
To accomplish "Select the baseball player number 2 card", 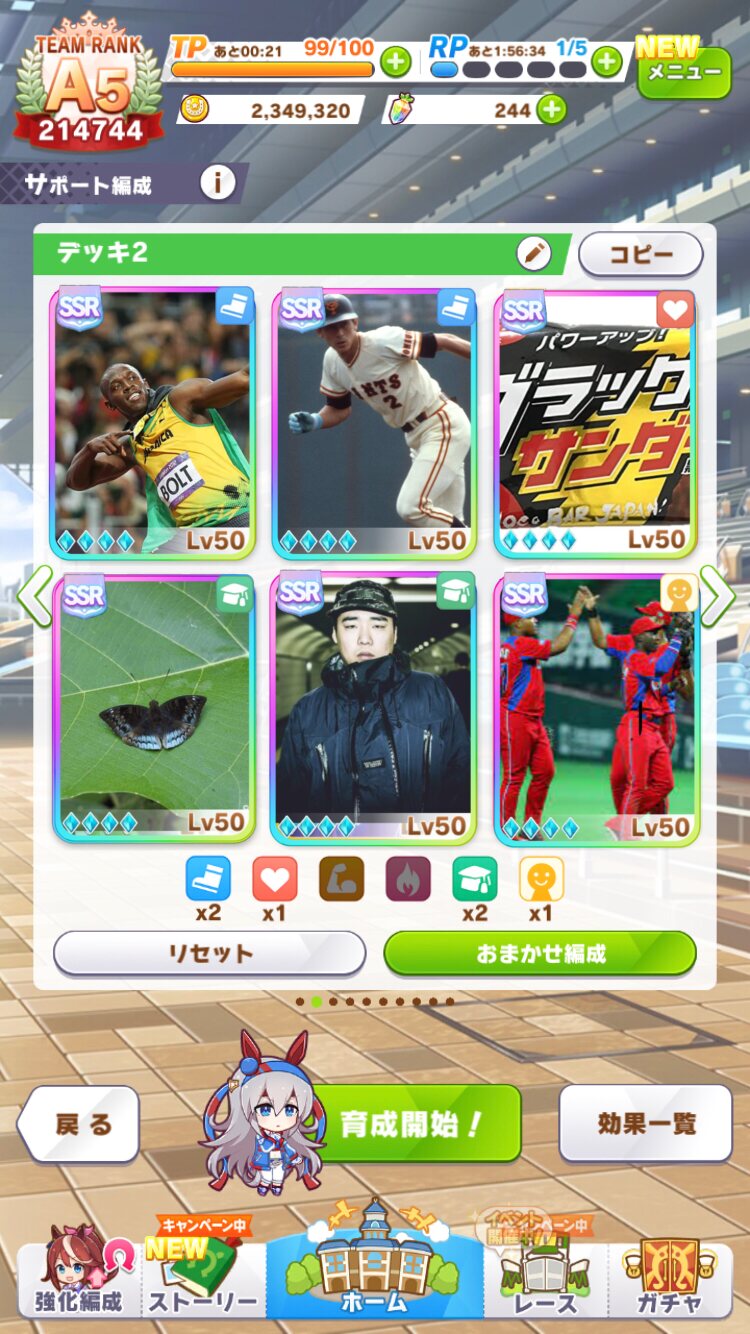I will point(374,423).
